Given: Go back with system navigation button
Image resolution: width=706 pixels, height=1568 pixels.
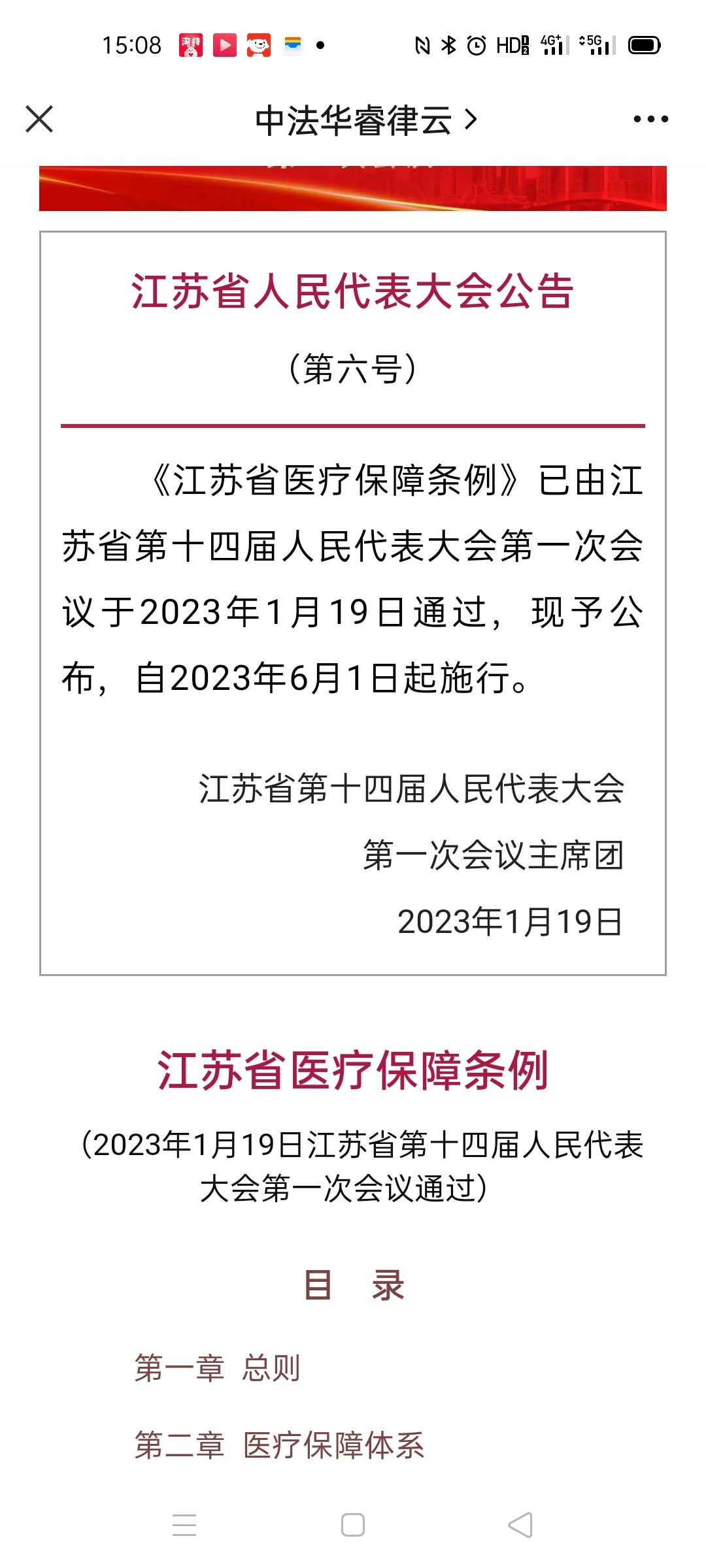Looking at the screenshot, I should coord(520,1525).
